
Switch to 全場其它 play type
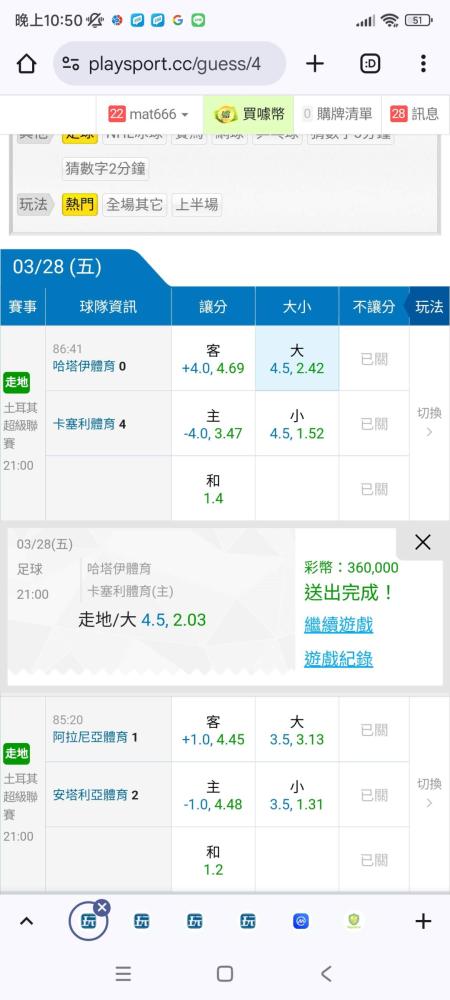point(134,205)
